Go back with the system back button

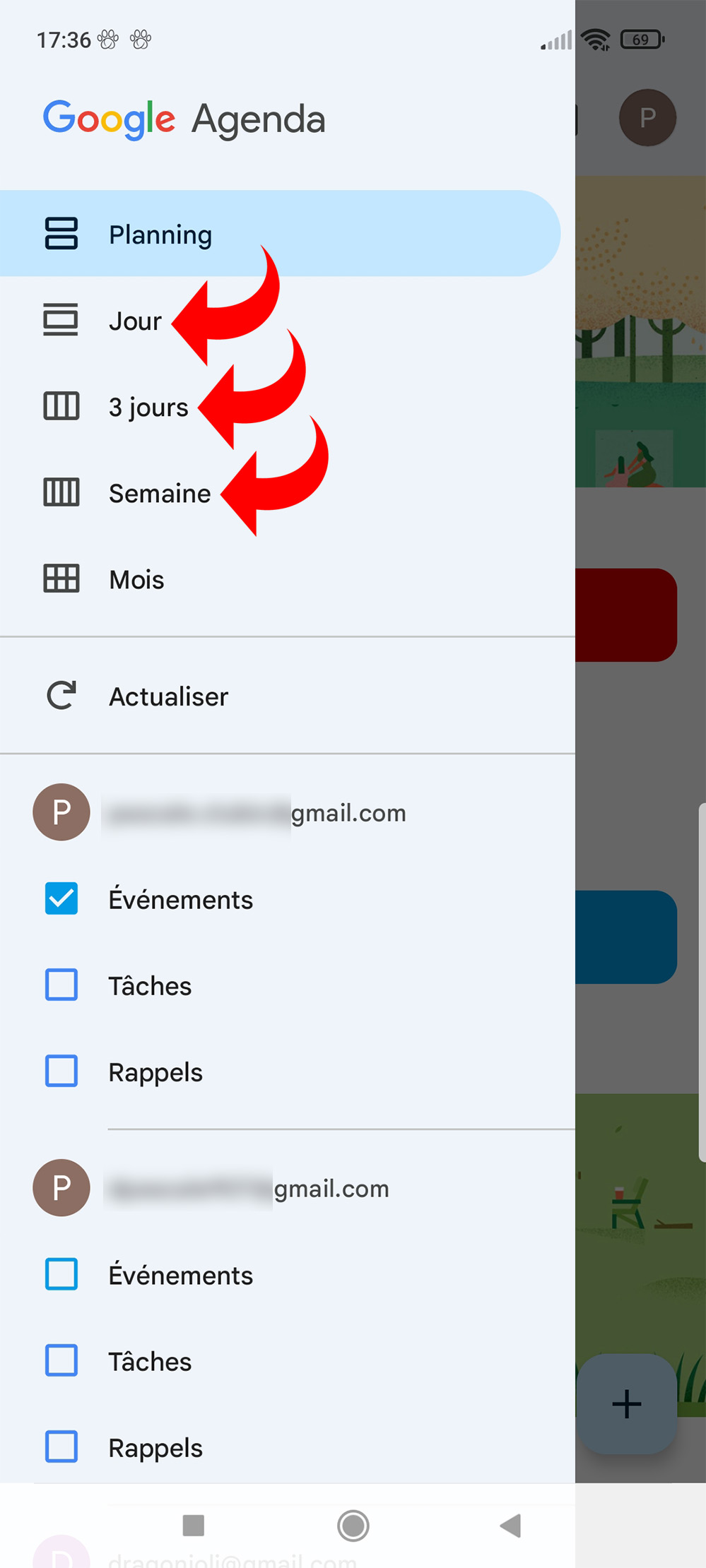[x=511, y=1526]
